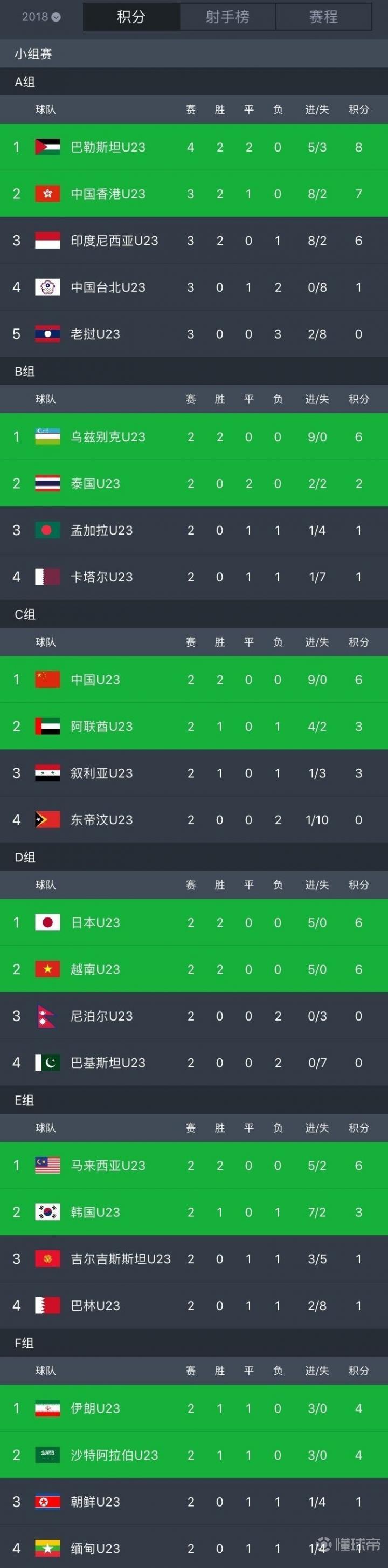Select the 积分 tab
The height and width of the screenshot is (1568, 388).
(x=131, y=17)
